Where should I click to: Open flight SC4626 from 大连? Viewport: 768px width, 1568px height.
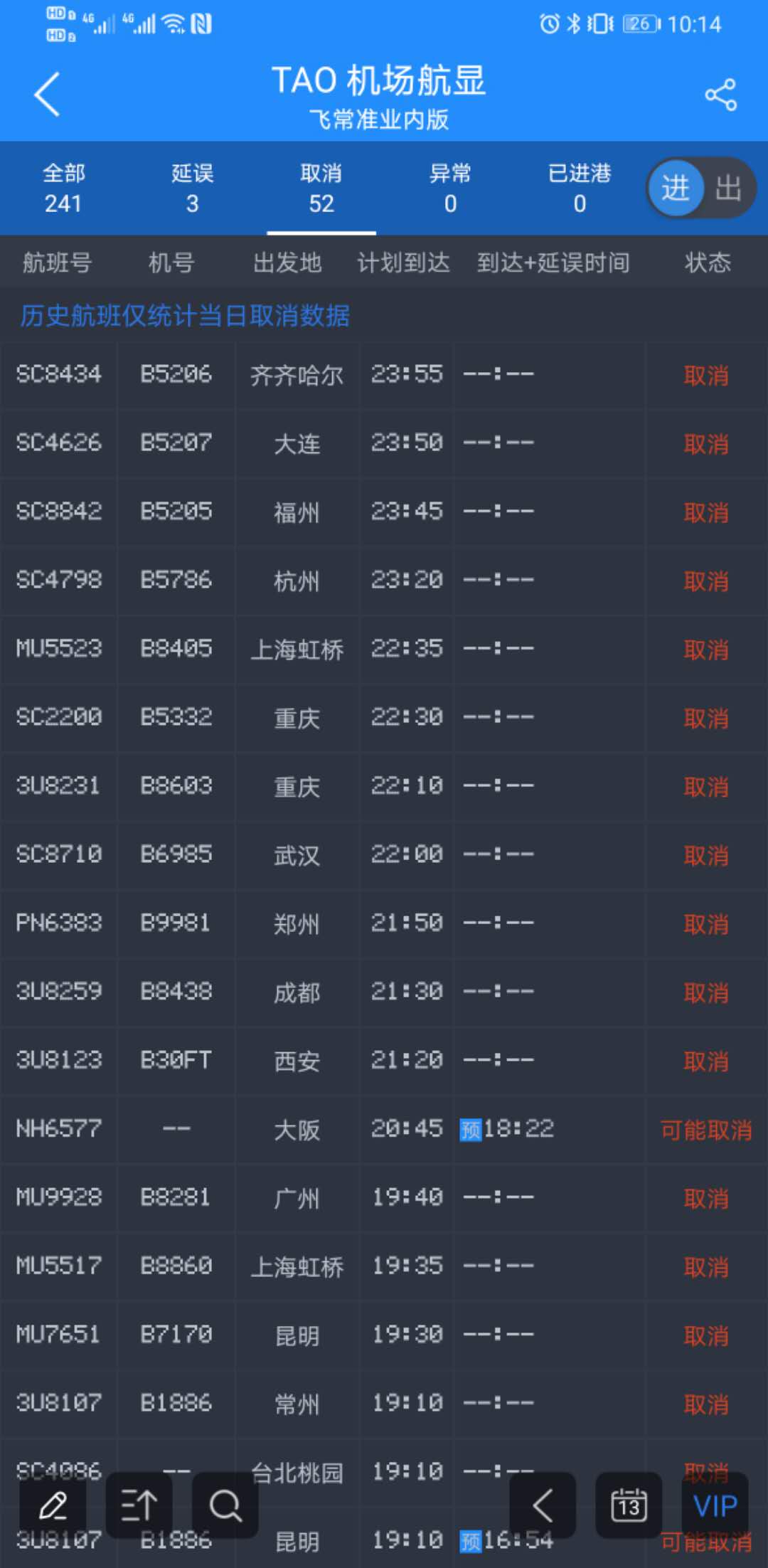click(384, 443)
